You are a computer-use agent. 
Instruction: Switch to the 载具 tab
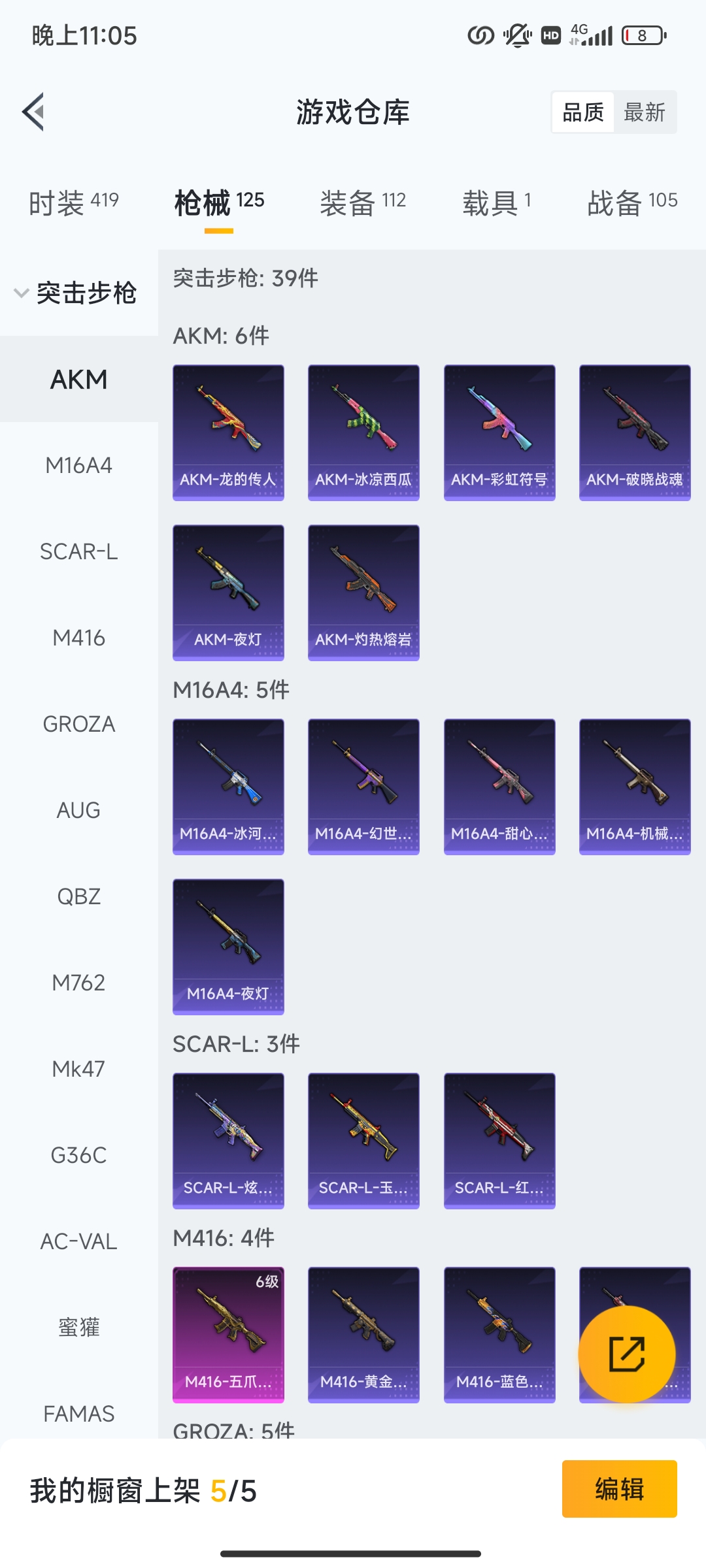(497, 203)
